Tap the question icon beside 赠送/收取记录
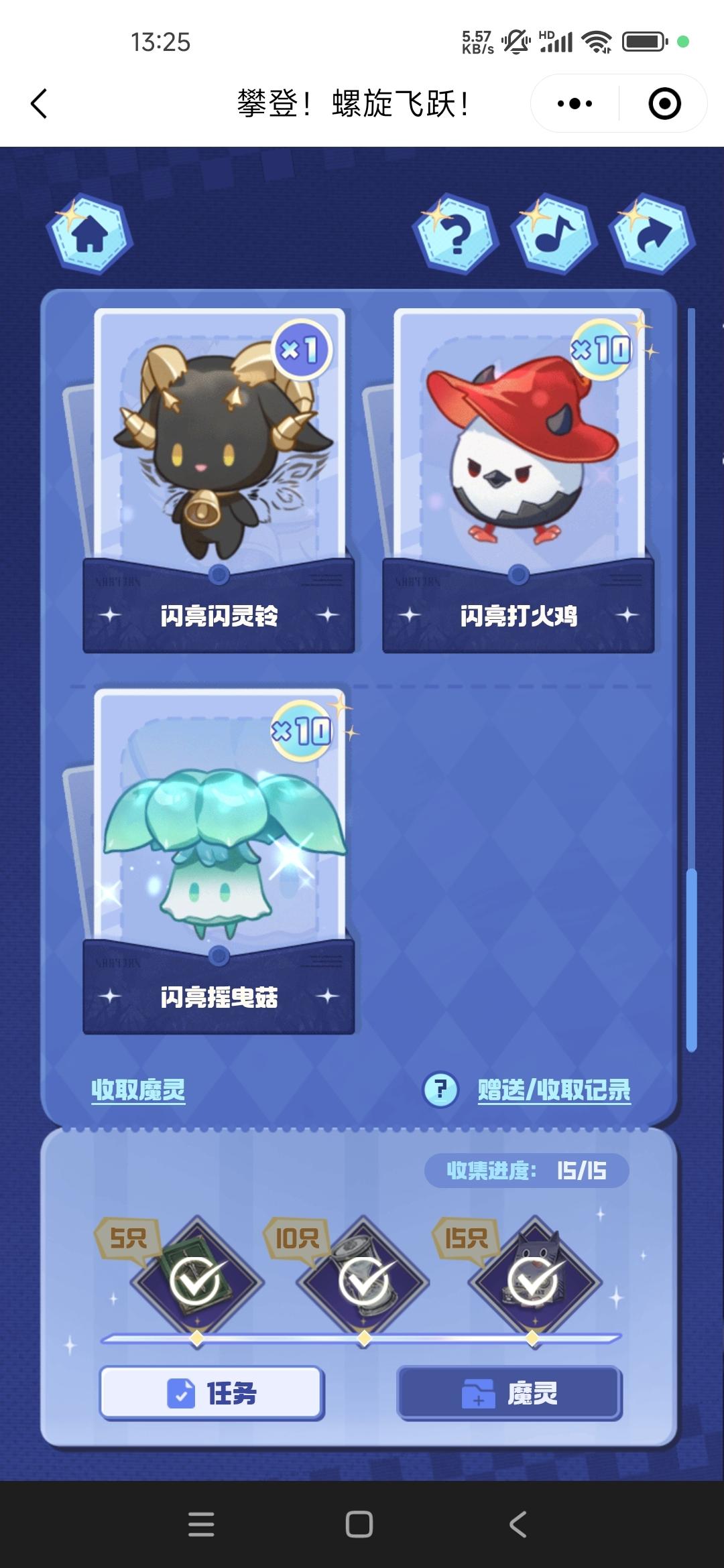Screen dimensions: 724x1568 [x=440, y=1090]
